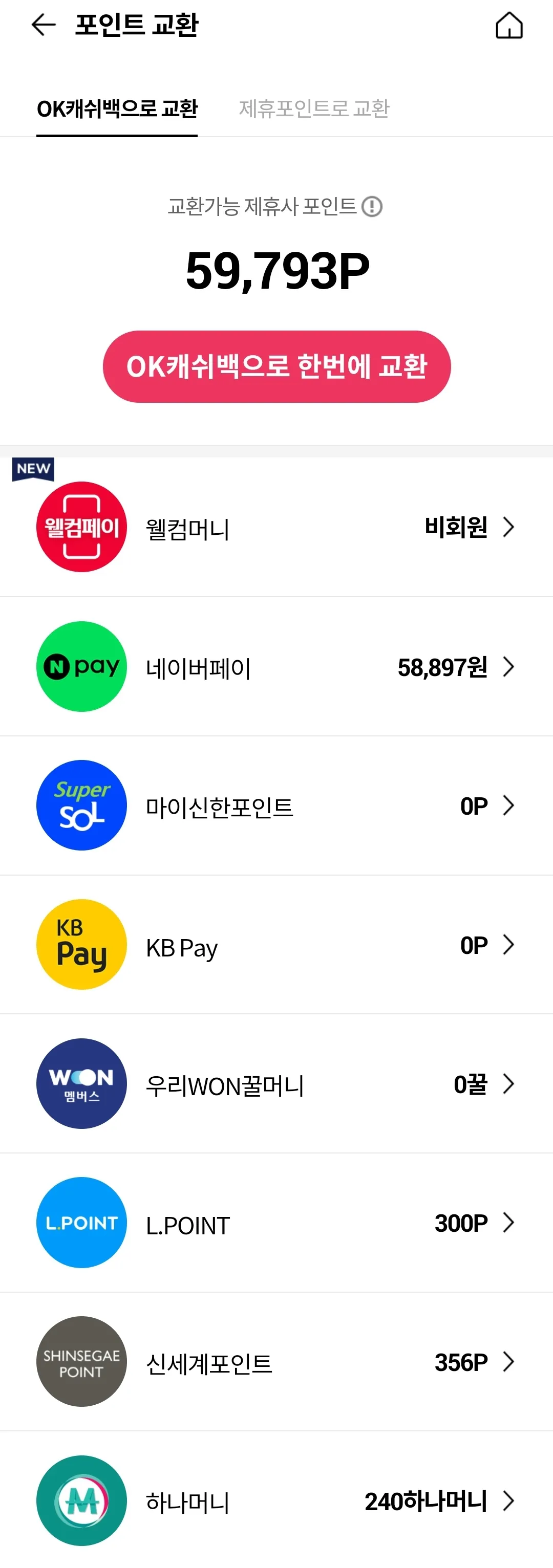Open the 하나머니 row
The height and width of the screenshot is (1568, 553).
pos(276,1500)
